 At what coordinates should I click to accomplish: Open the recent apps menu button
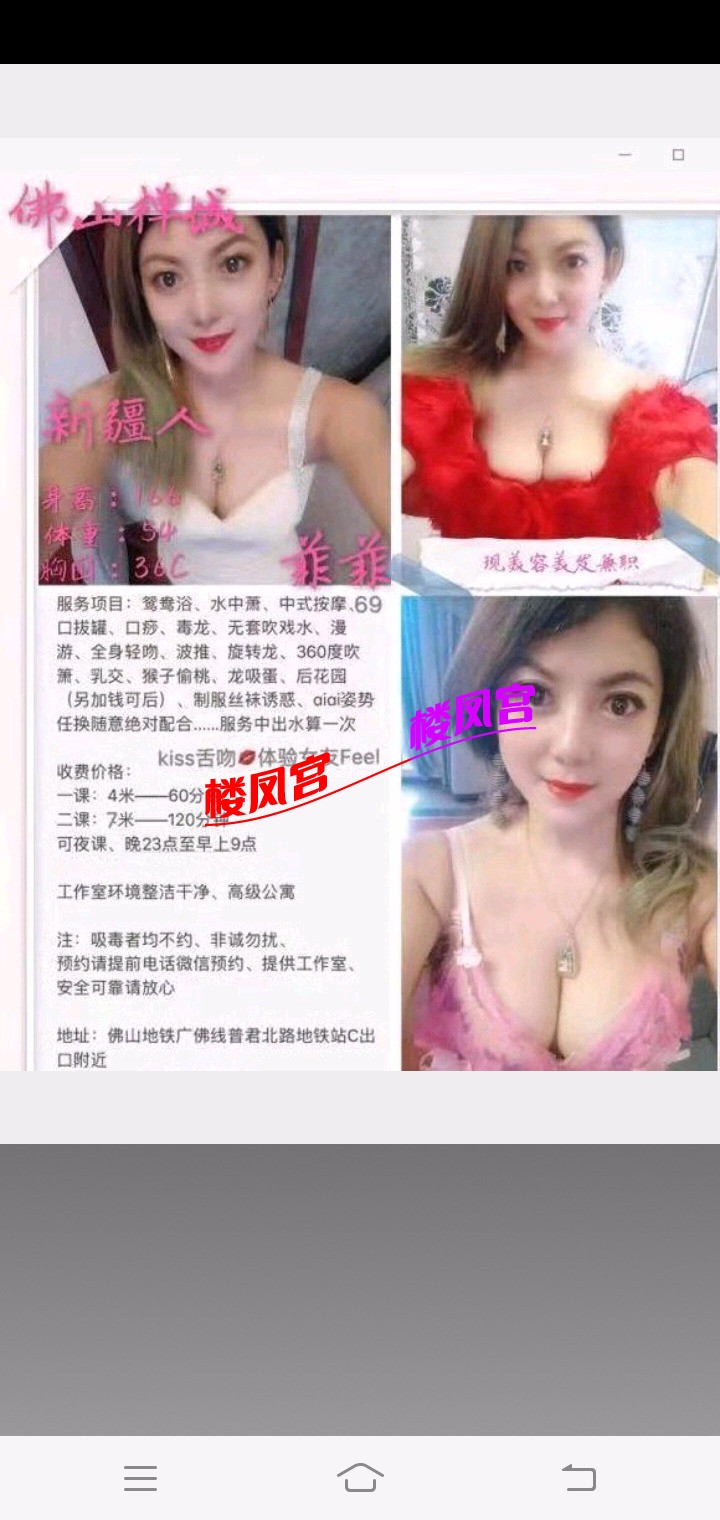(140, 1477)
